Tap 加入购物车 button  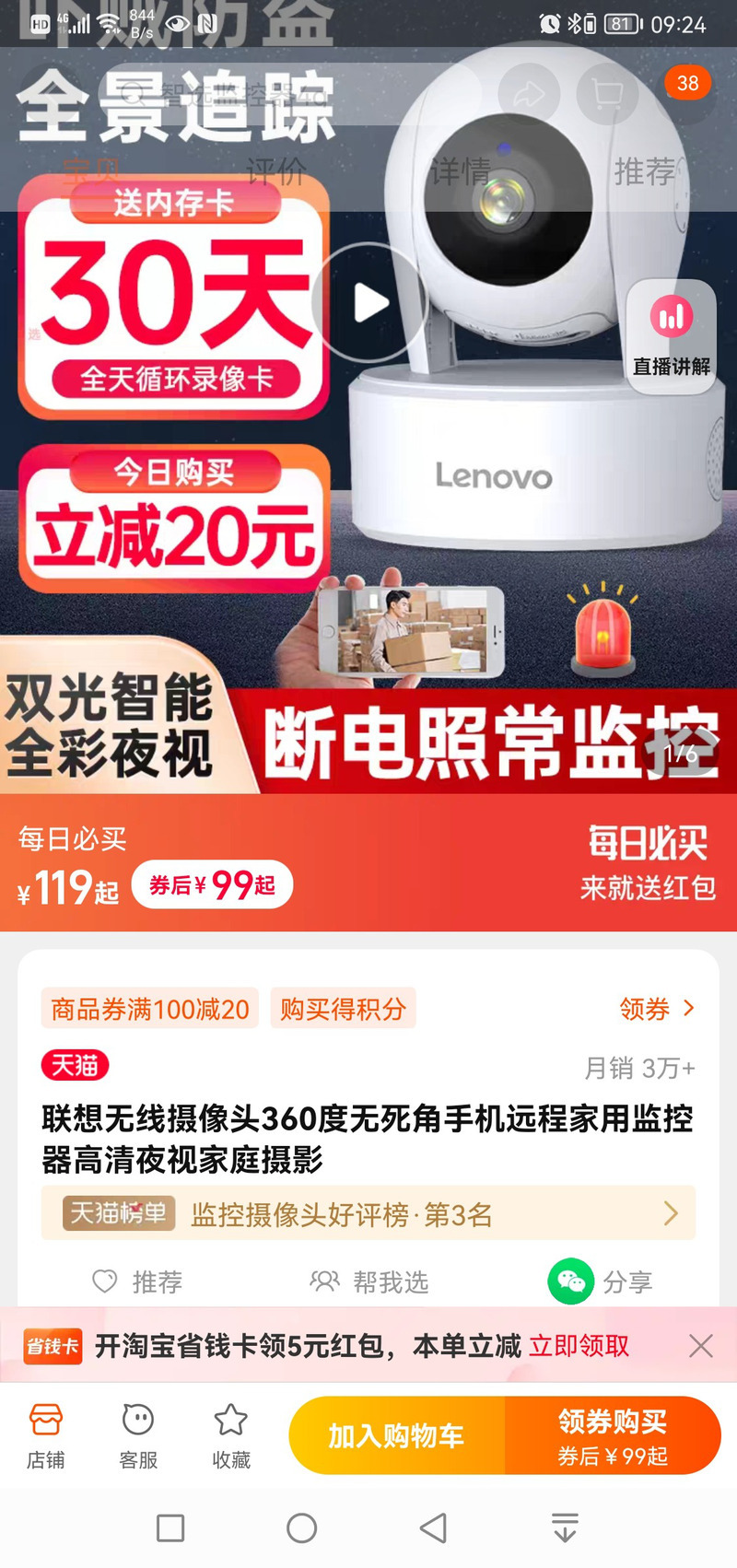point(397,1435)
